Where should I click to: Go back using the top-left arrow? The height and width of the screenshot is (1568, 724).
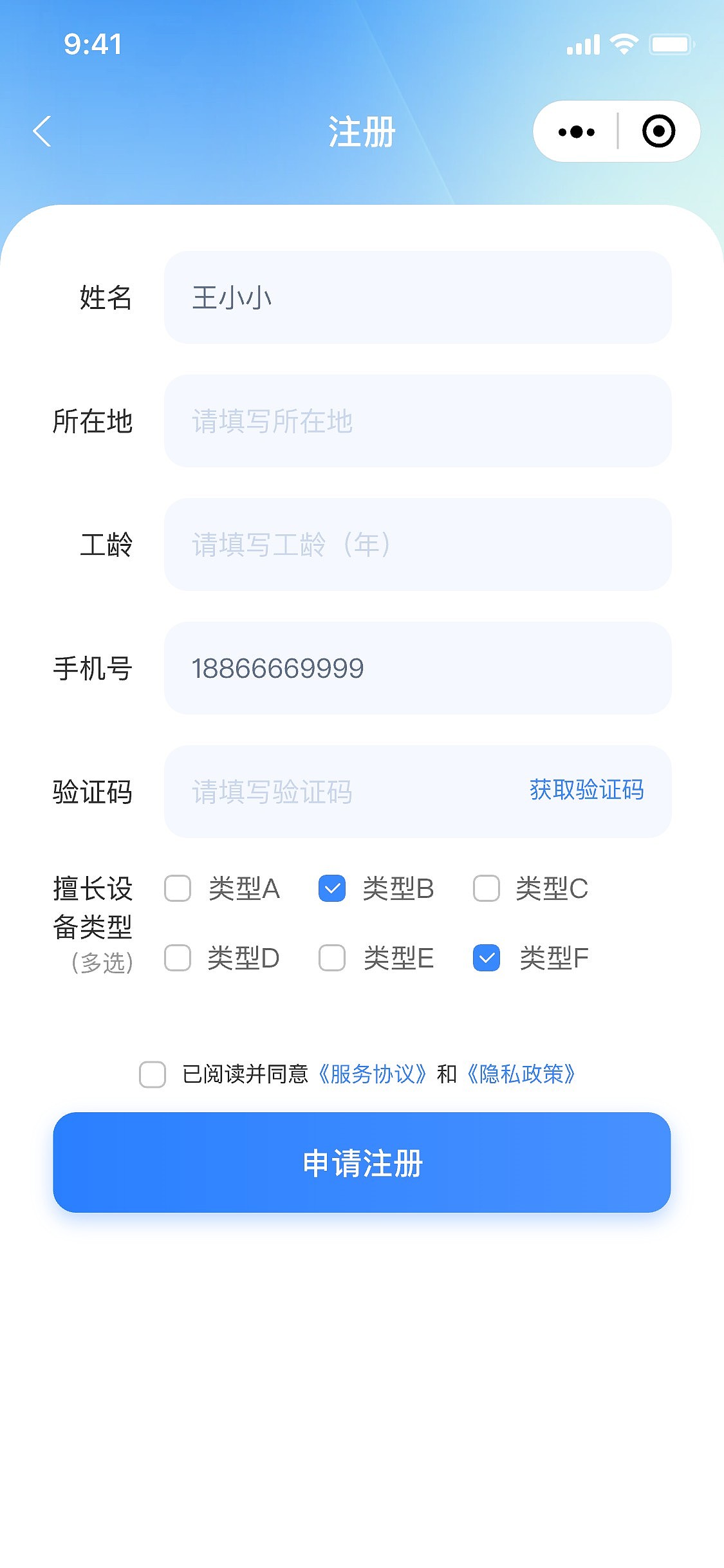click(x=42, y=132)
